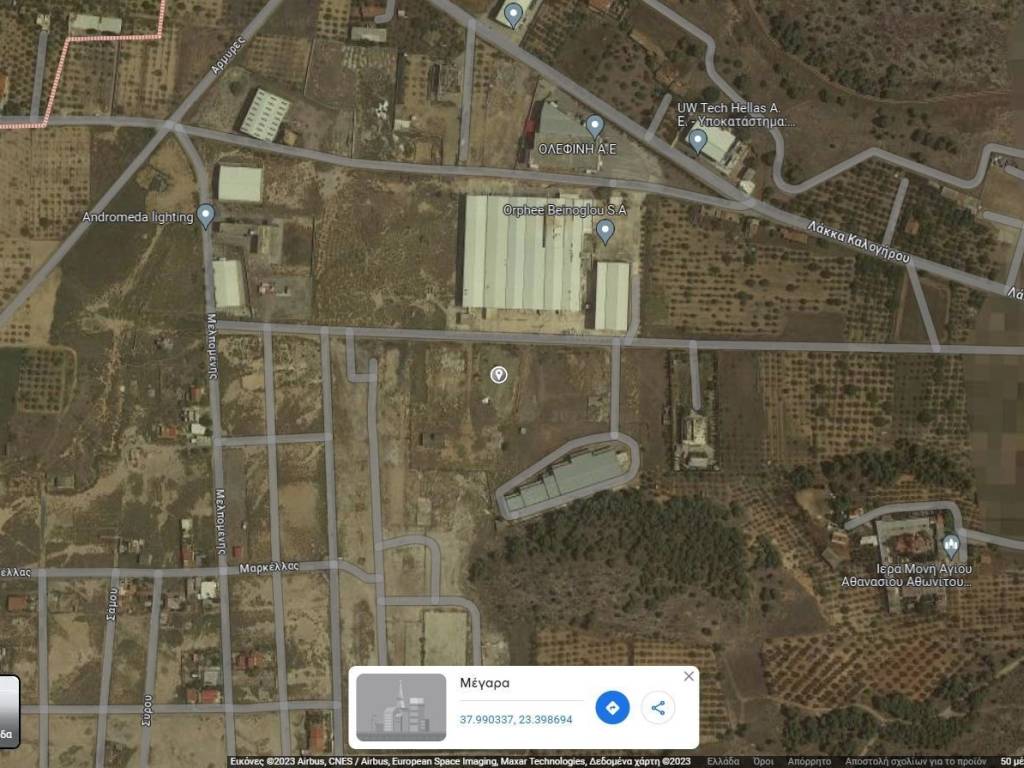
Task: Open Ιερά Μονή Αγίου Αθανασίου pin
Action: [x=951, y=545]
